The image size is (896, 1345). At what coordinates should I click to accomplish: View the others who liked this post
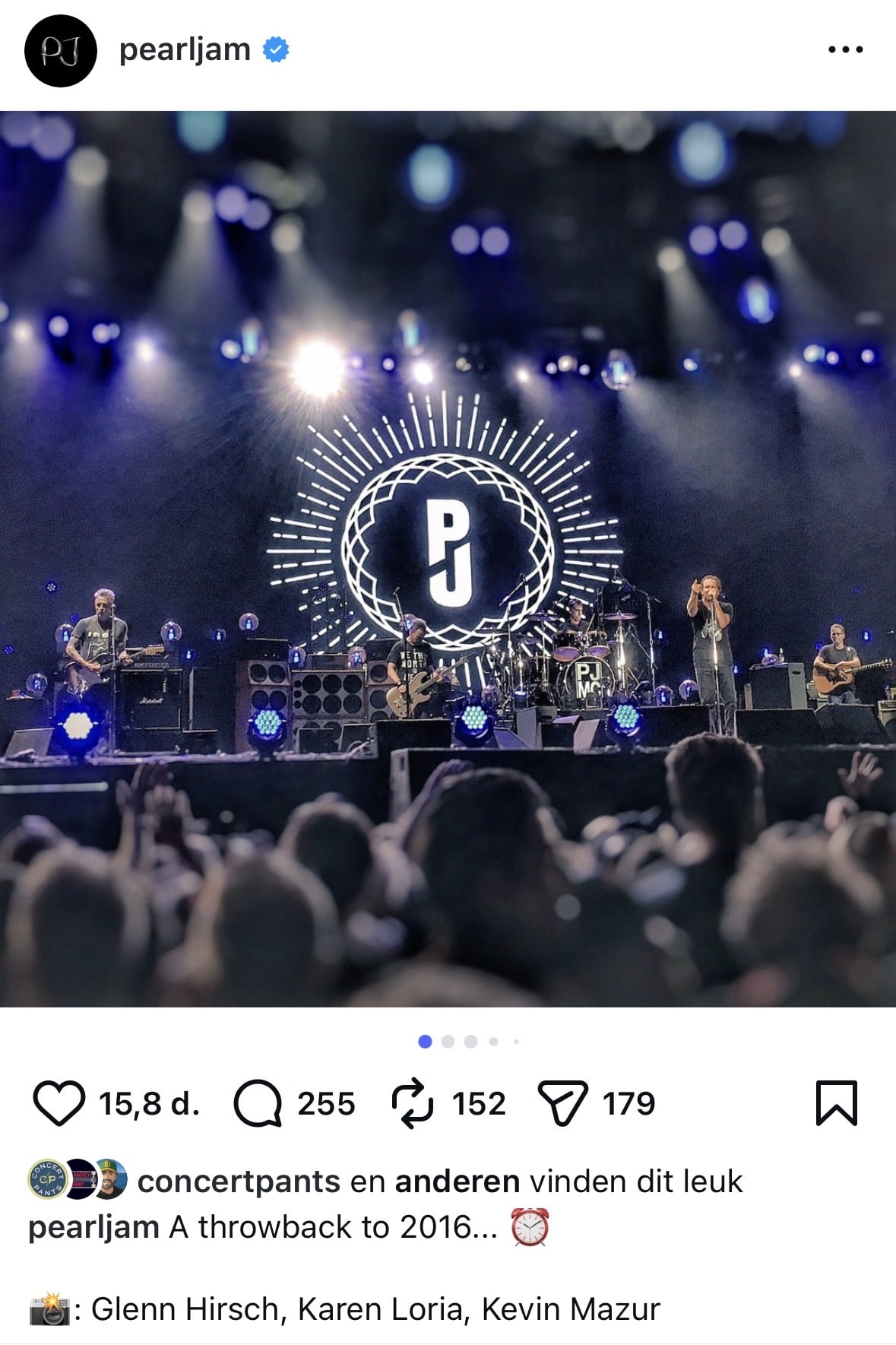tap(457, 1182)
